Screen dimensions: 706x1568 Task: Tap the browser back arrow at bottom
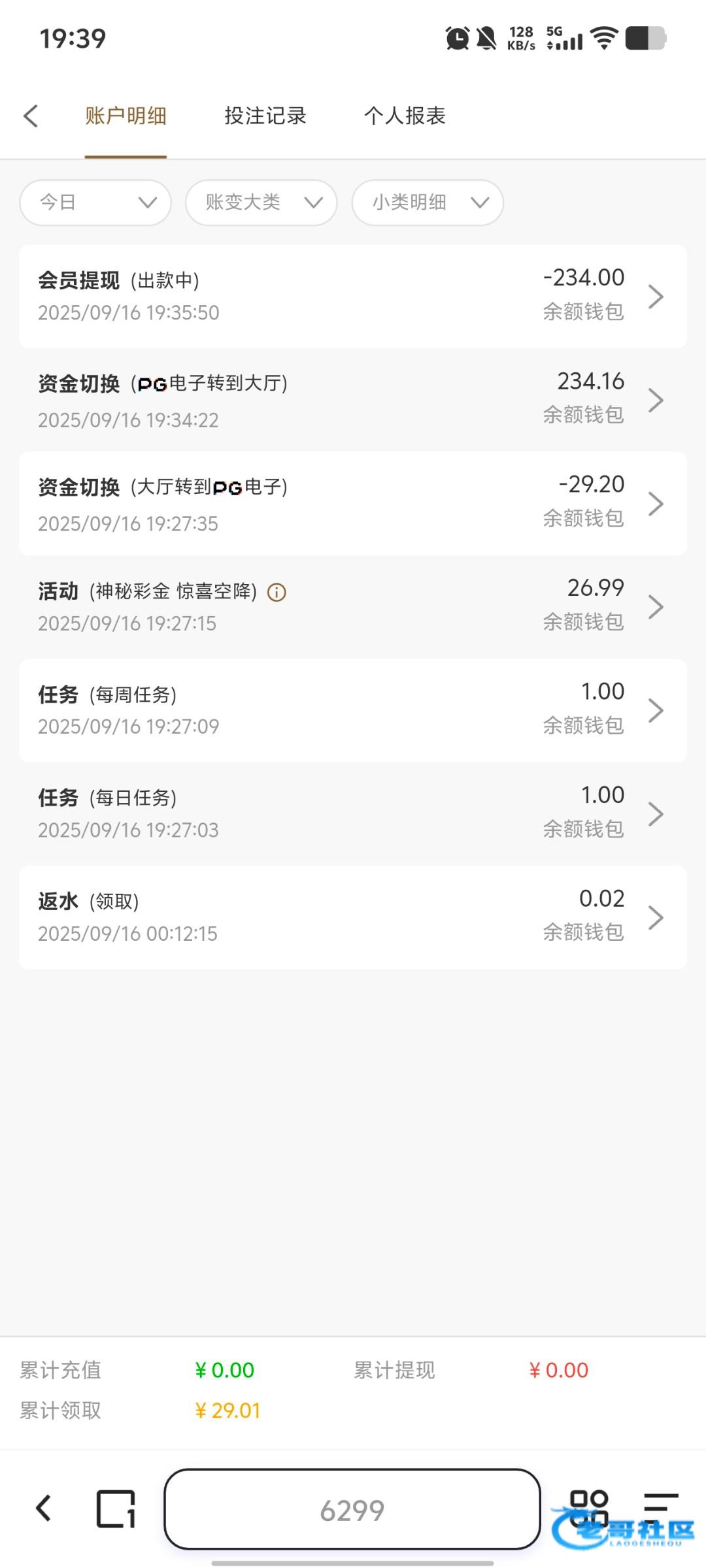[44, 1509]
